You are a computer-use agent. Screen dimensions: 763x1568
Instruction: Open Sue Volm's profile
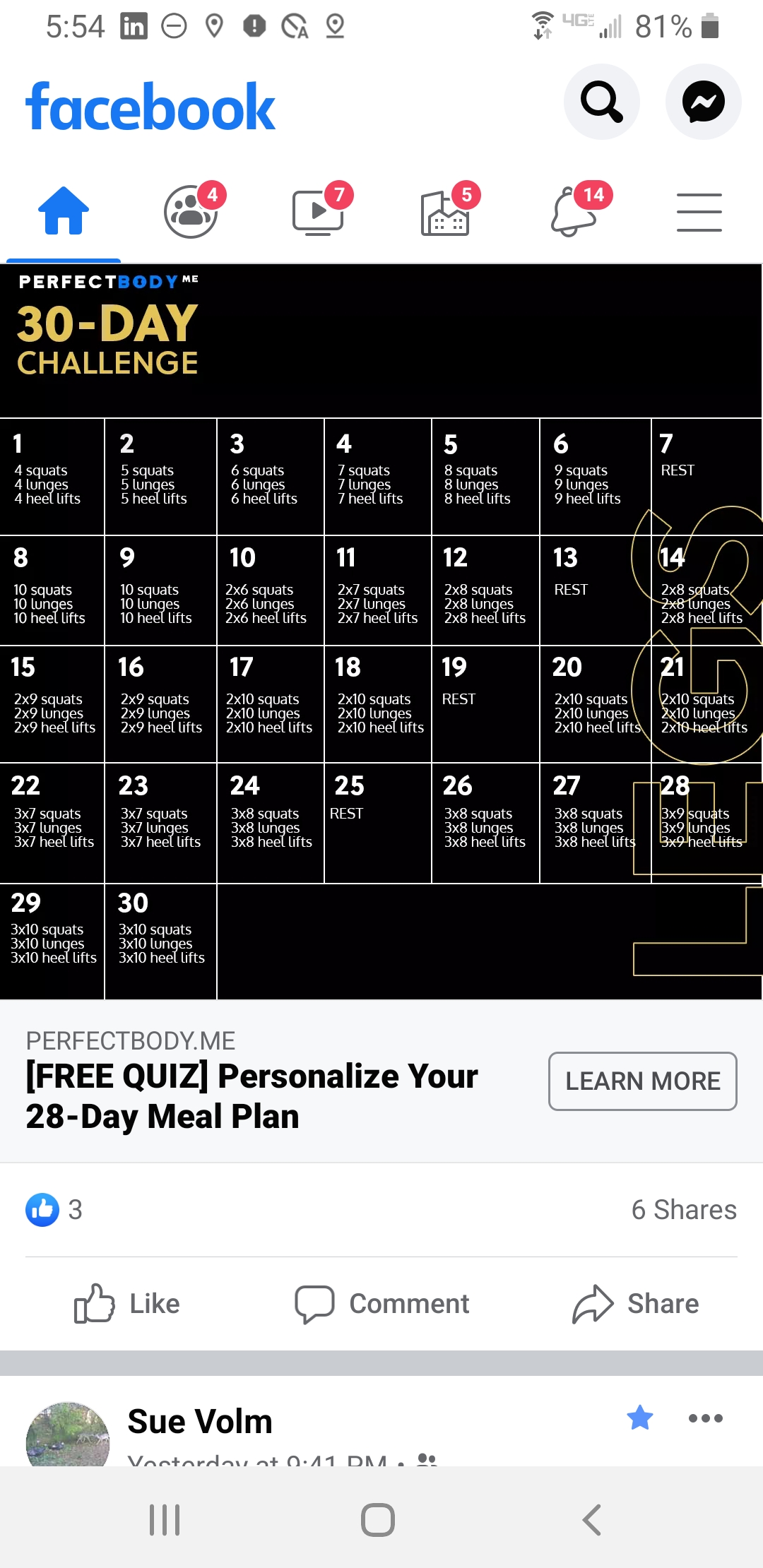[200, 1421]
